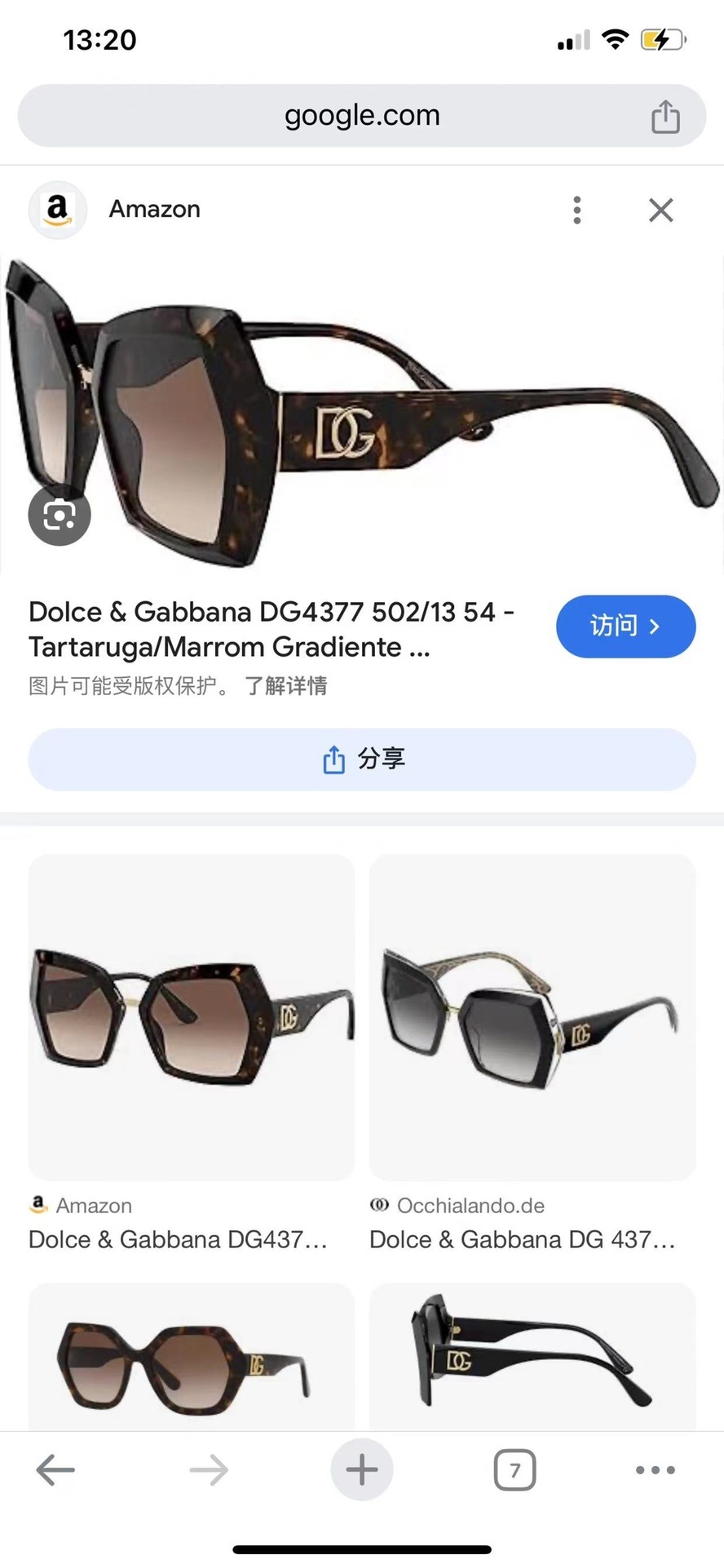Viewport: 724px width, 1568px height.
Task: Search this image with Google Lens
Action: (x=60, y=515)
